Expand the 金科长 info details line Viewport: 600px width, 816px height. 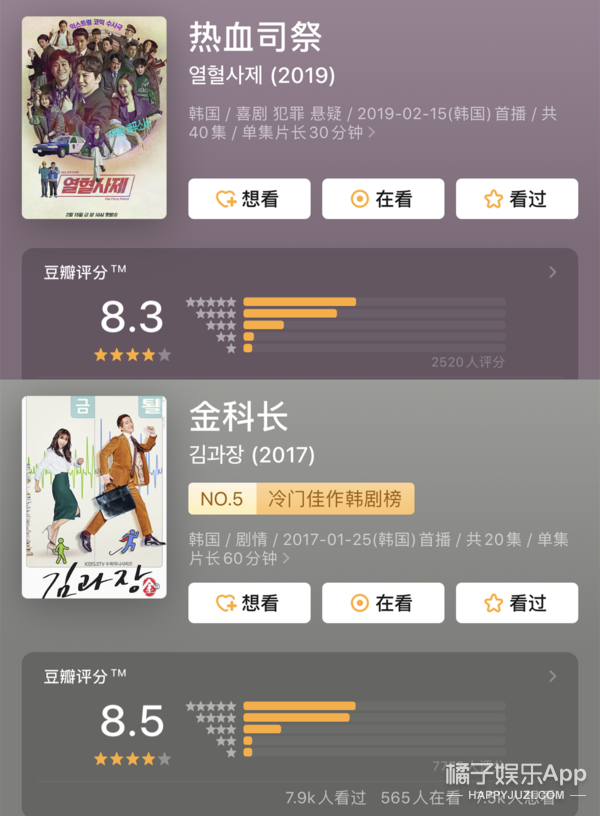click(x=288, y=559)
